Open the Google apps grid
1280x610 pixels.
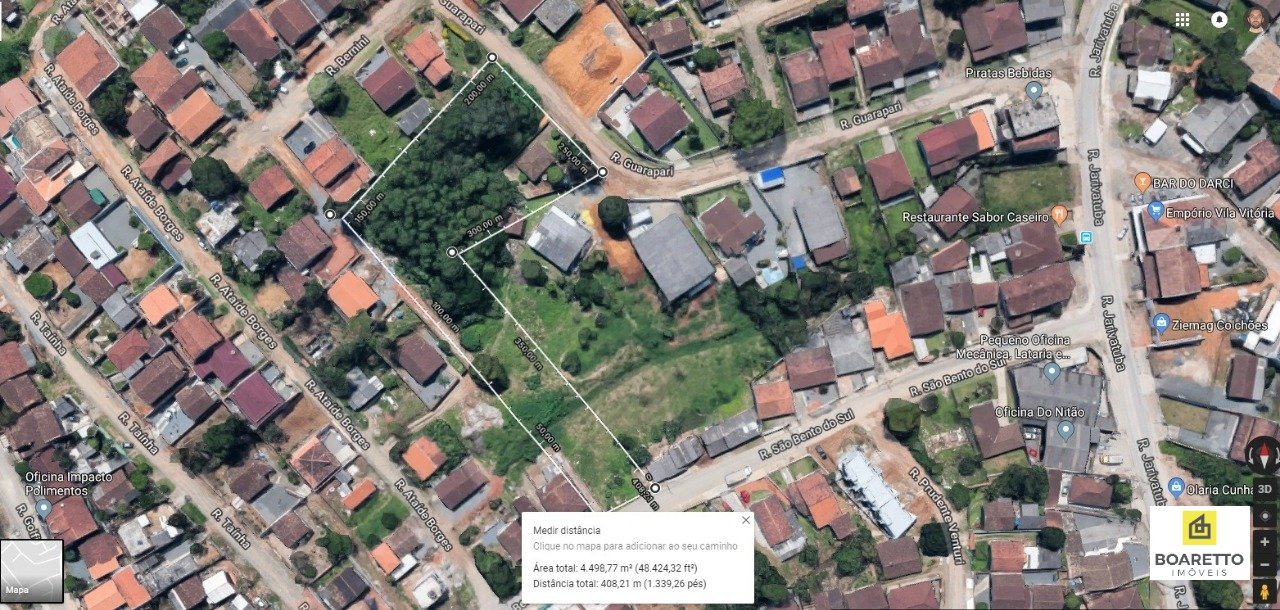[1182, 20]
